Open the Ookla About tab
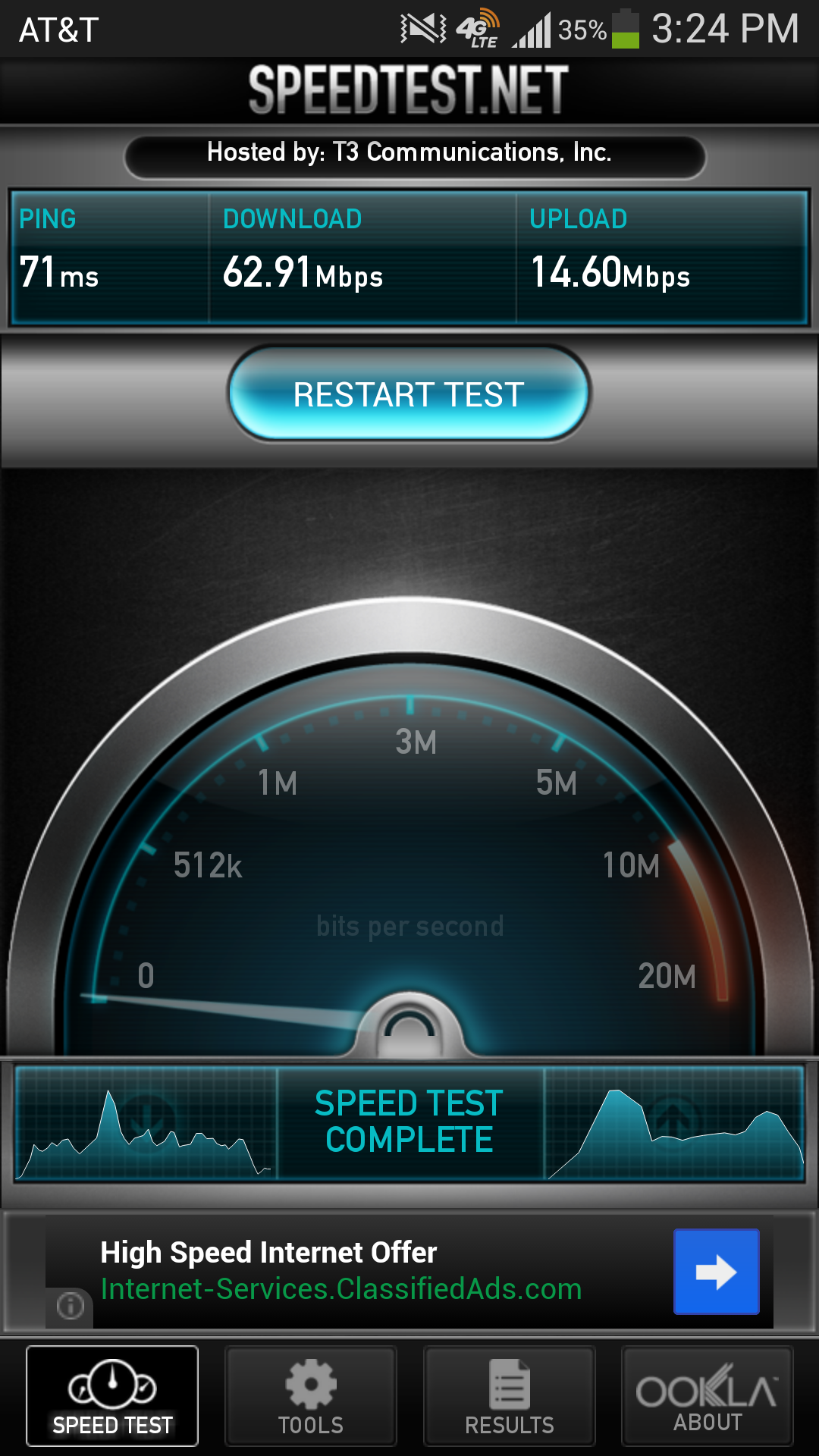The height and width of the screenshot is (1456, 819). point(708,1396)
